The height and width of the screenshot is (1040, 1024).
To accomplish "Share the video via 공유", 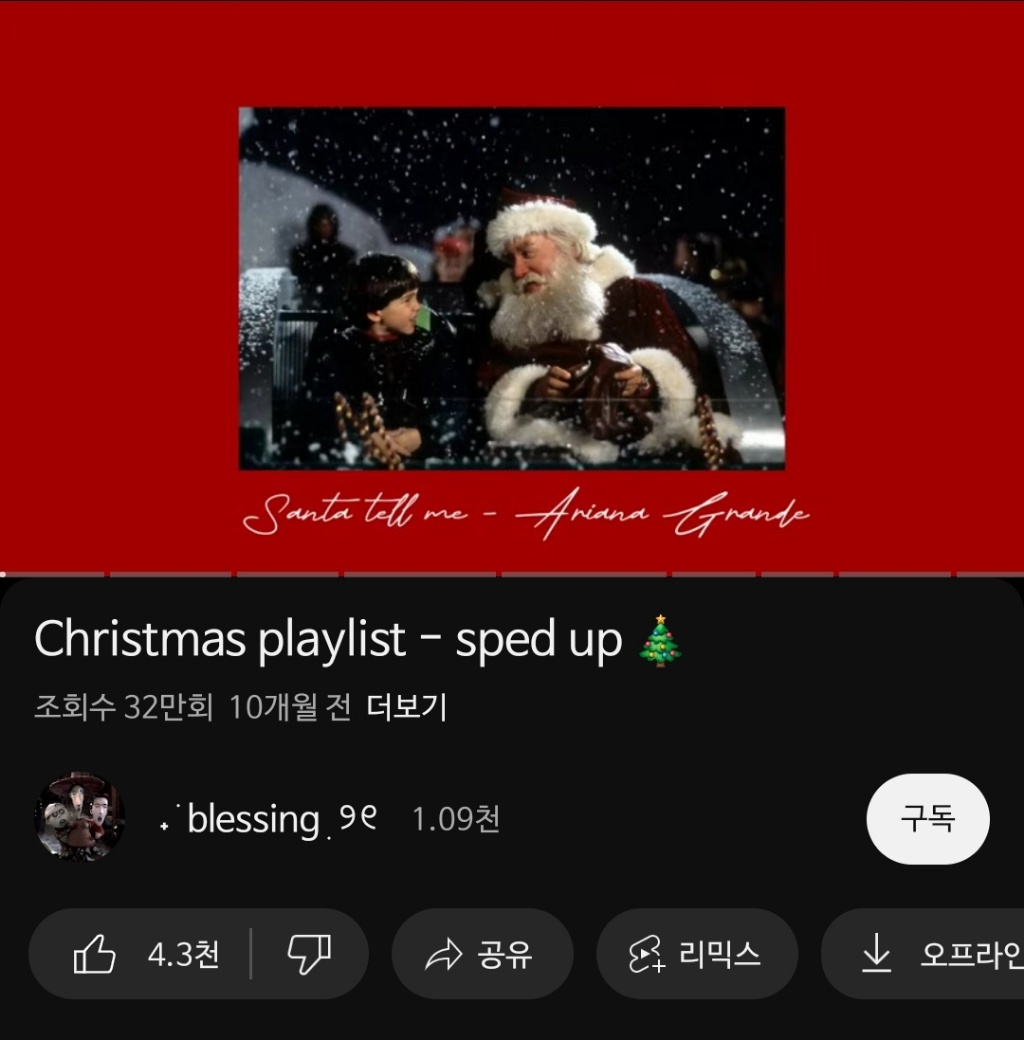I will (x=481, y=954).
